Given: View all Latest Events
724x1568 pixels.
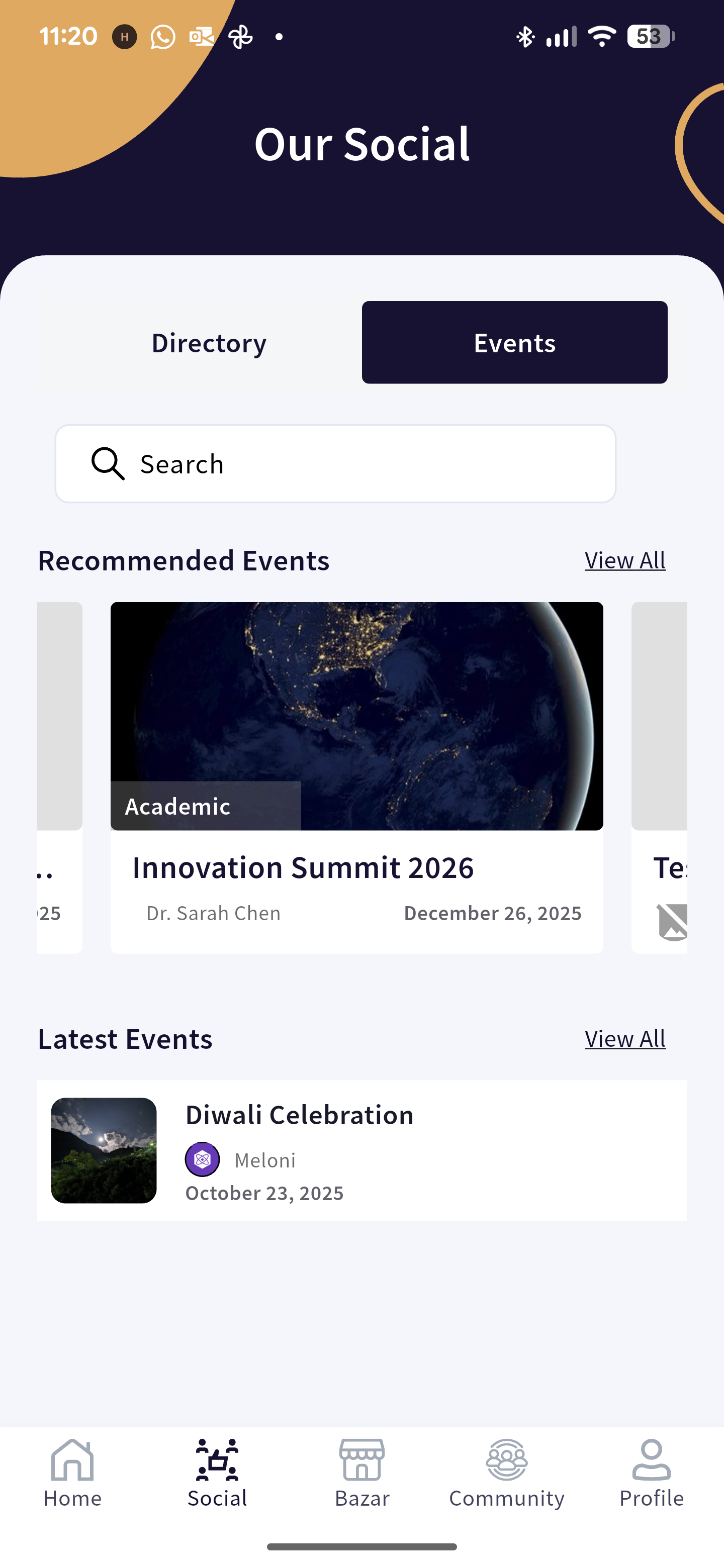Looking at the screenshot, I should tap(625, 1038).
